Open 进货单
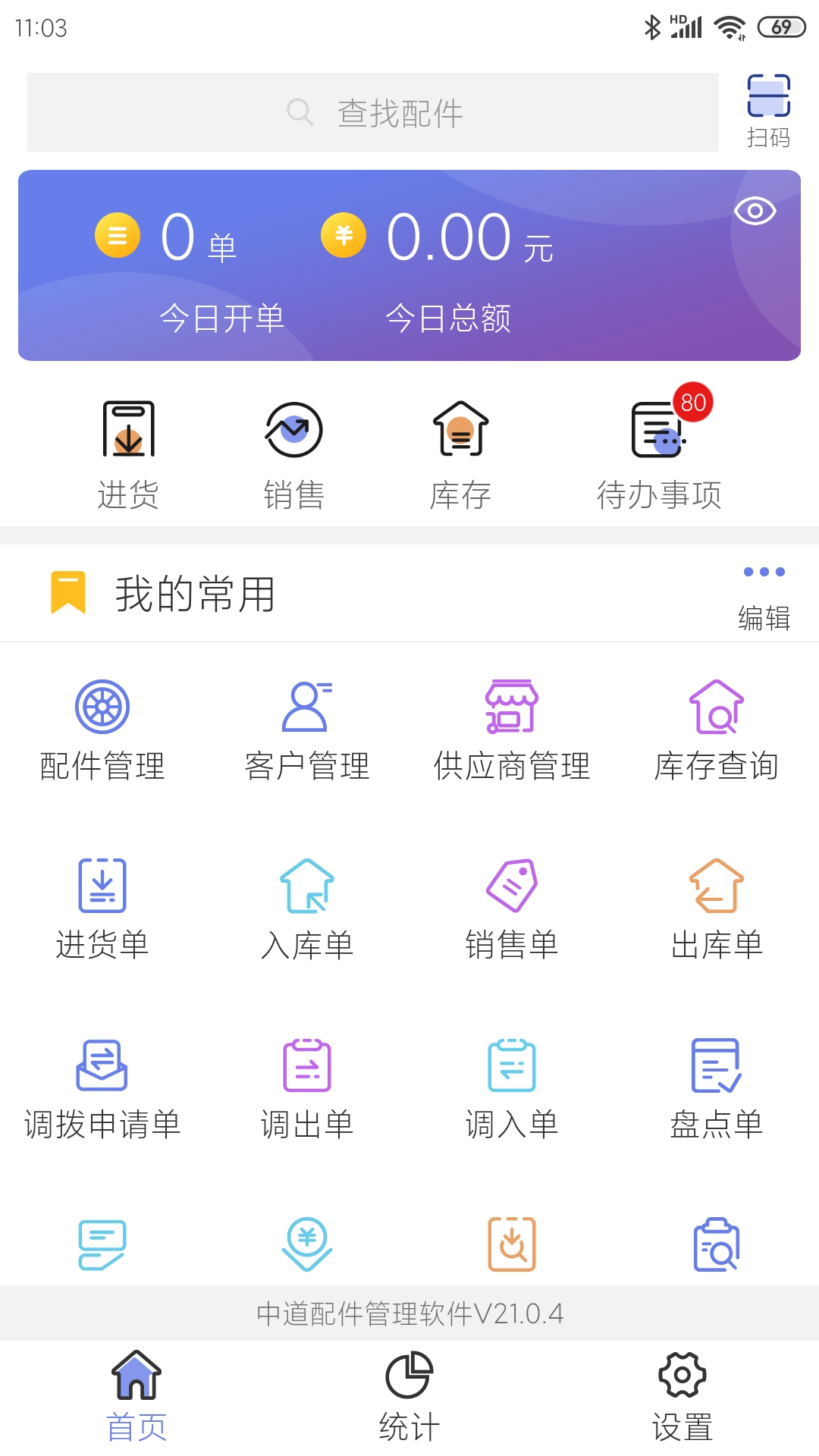 pyautogui.click(x=102, y=910)
